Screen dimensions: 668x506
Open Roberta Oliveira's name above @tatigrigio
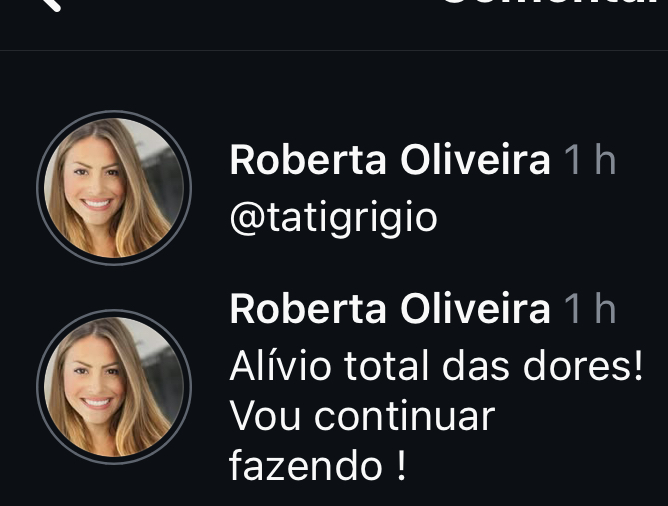(x=390, y=160)
